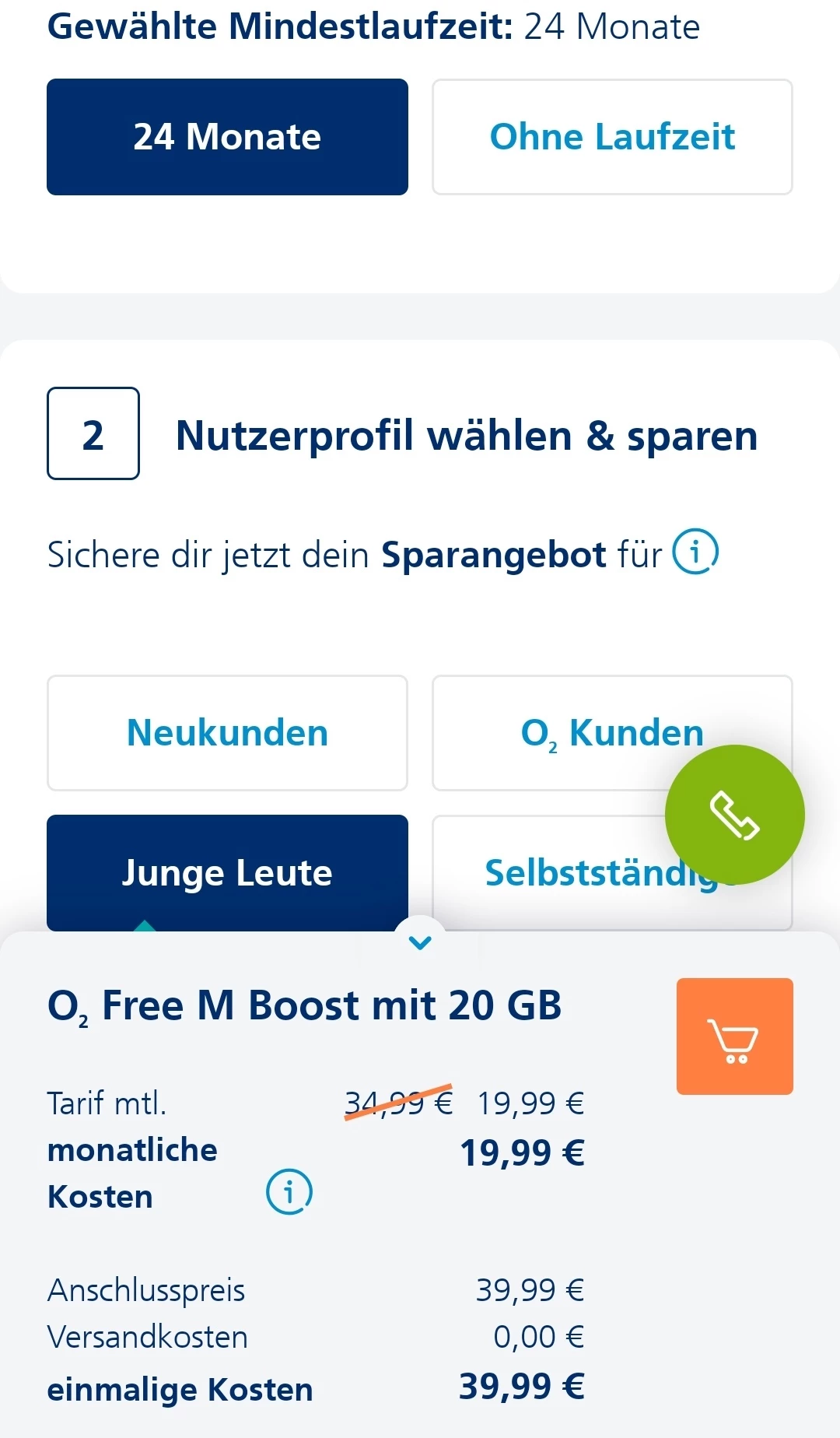Tap the green phone call button
This screenshot has width=840, height=1438.
(734, 815)
